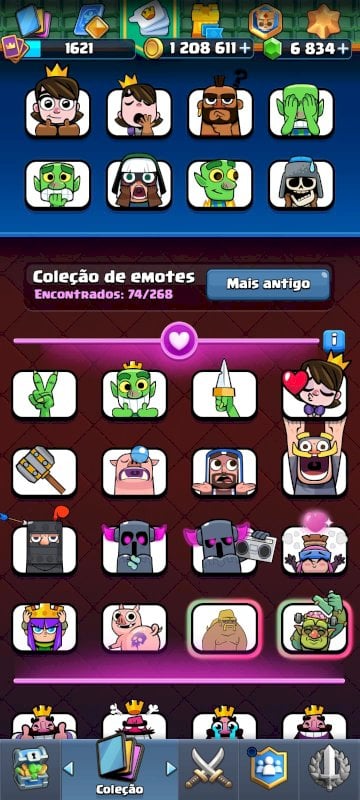
Task: Go to the next collection page arrow
Action: coord(171,768)
